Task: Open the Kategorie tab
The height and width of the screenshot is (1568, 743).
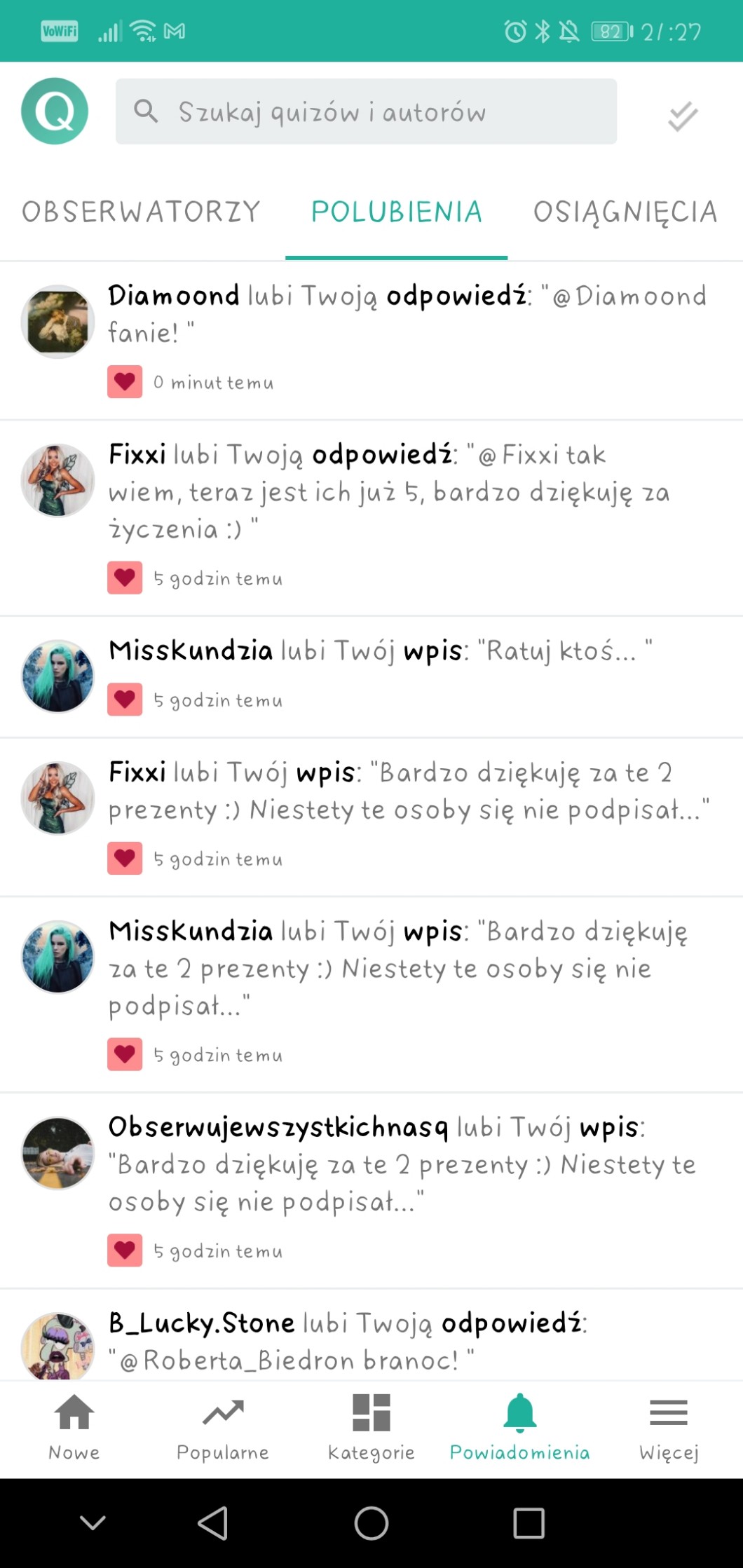Action: click(x=371, y=1427)
